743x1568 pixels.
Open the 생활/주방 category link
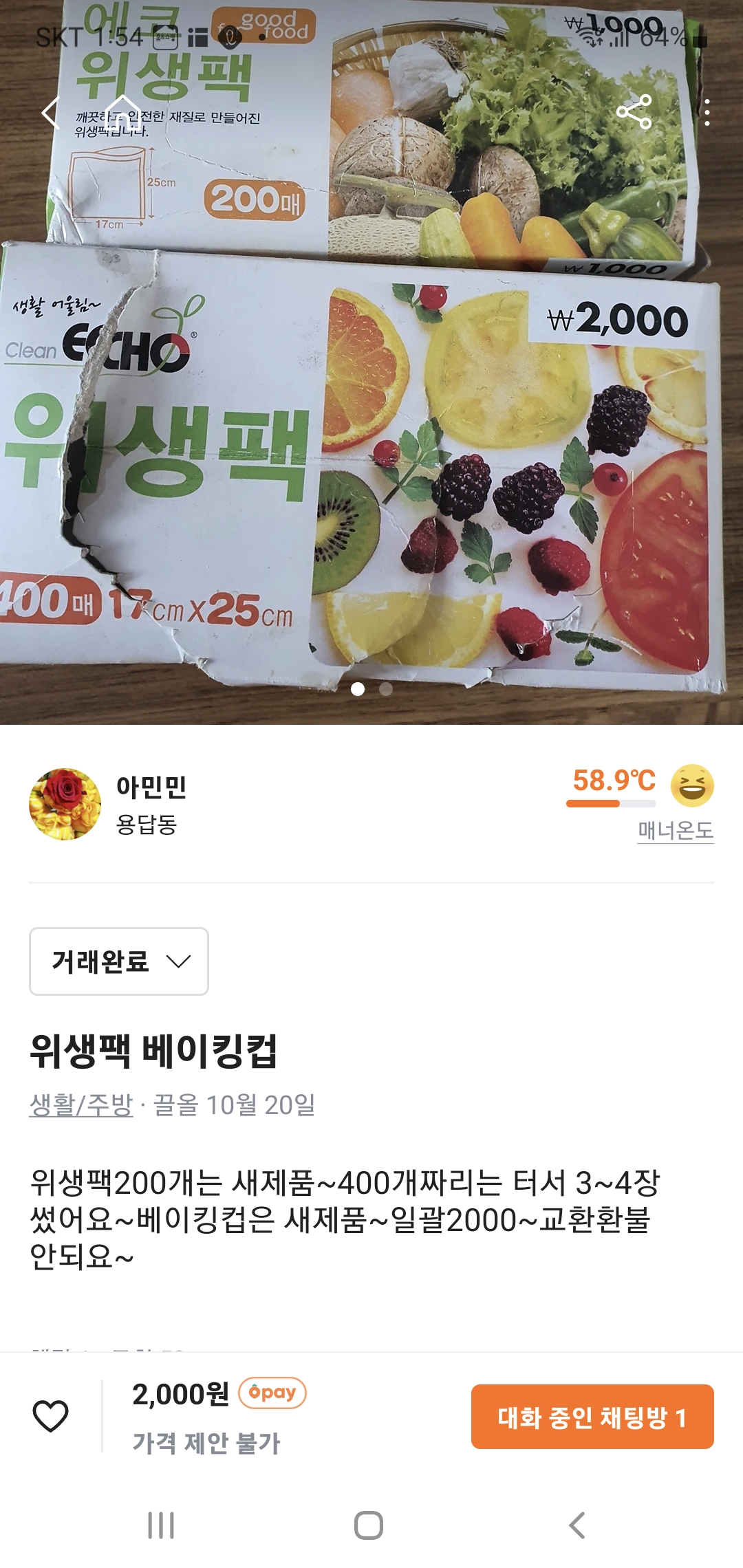pos(81,1104)
